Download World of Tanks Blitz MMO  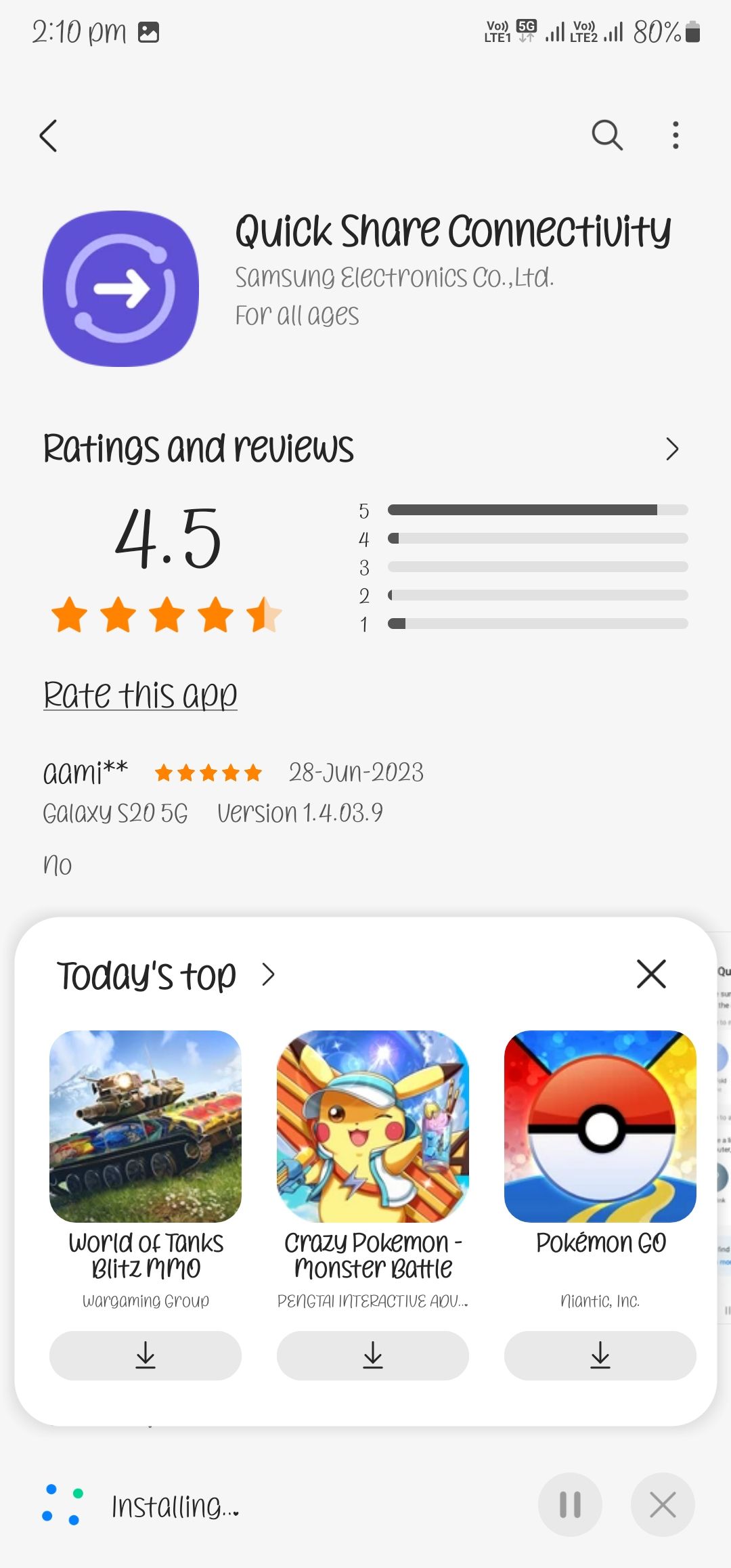click(146, 1355)
